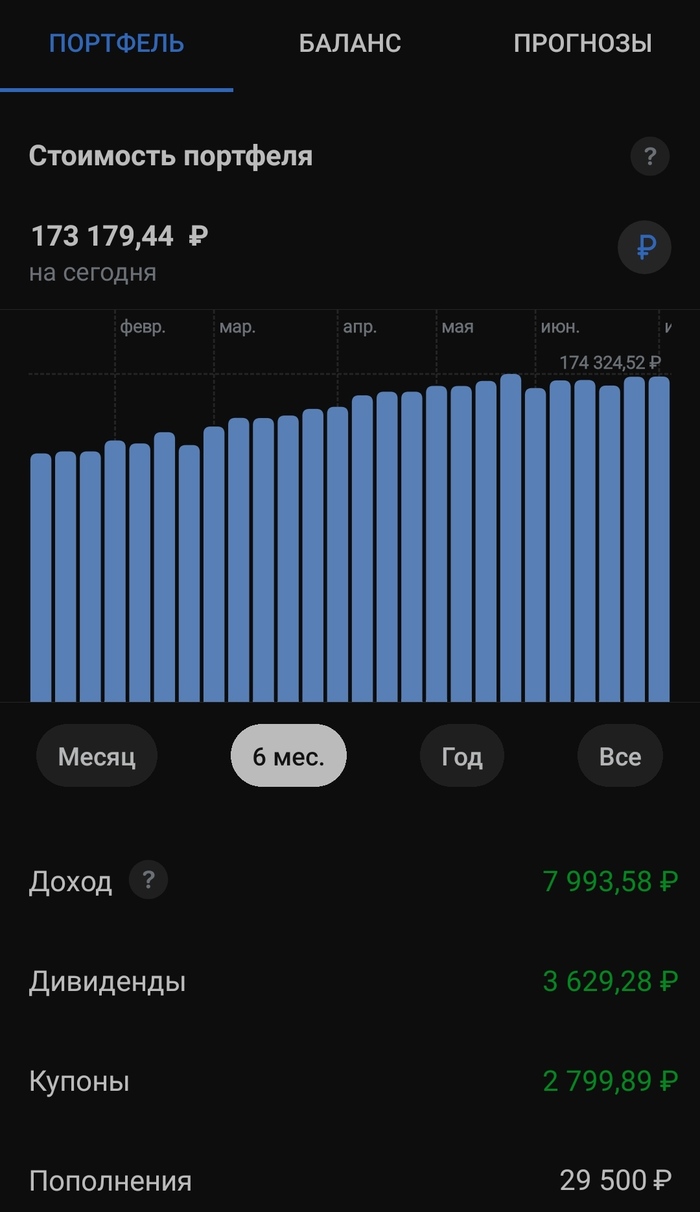The width and height of the screenshot is (700, 1212).
Task: Switch chart range to Год
Action: pos(462,756)
